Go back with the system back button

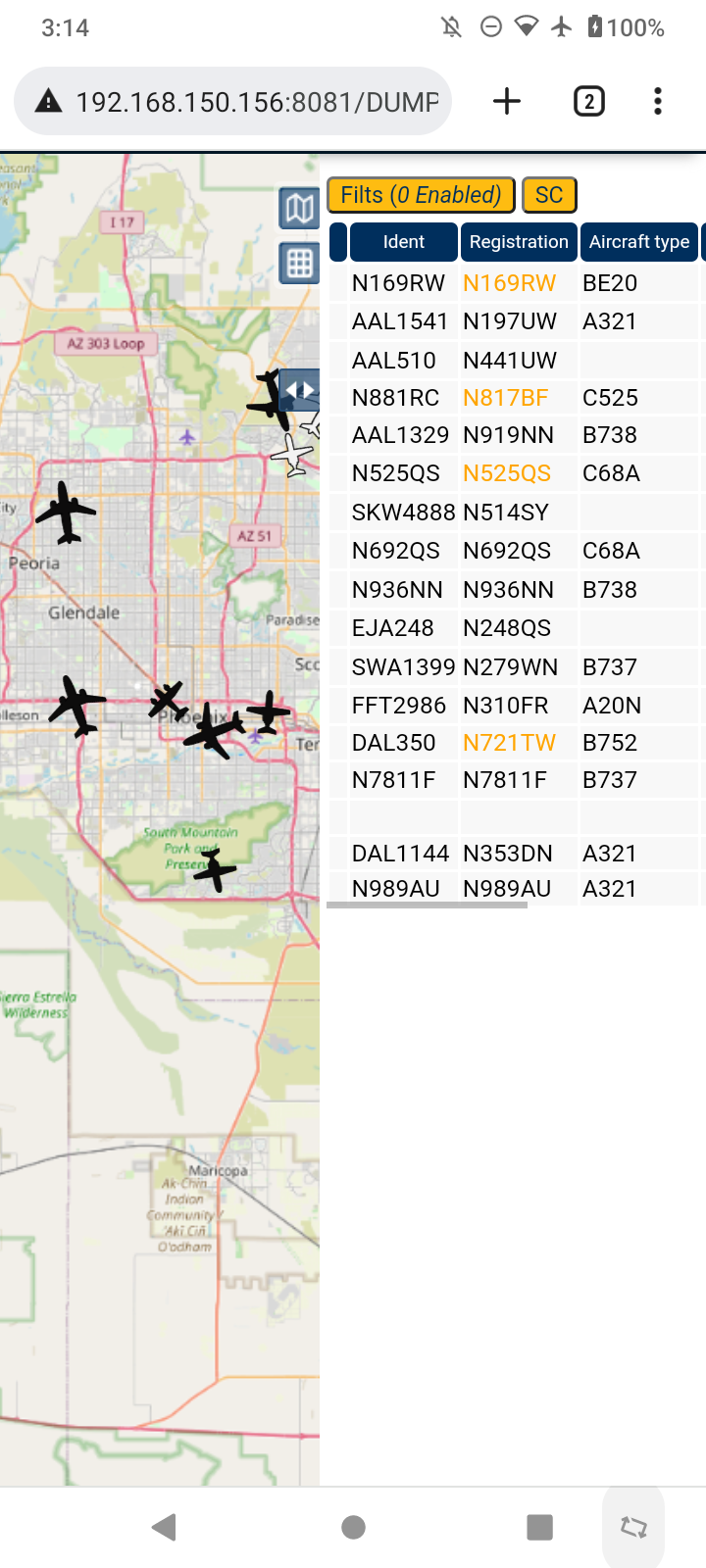tap(165, 1526)
